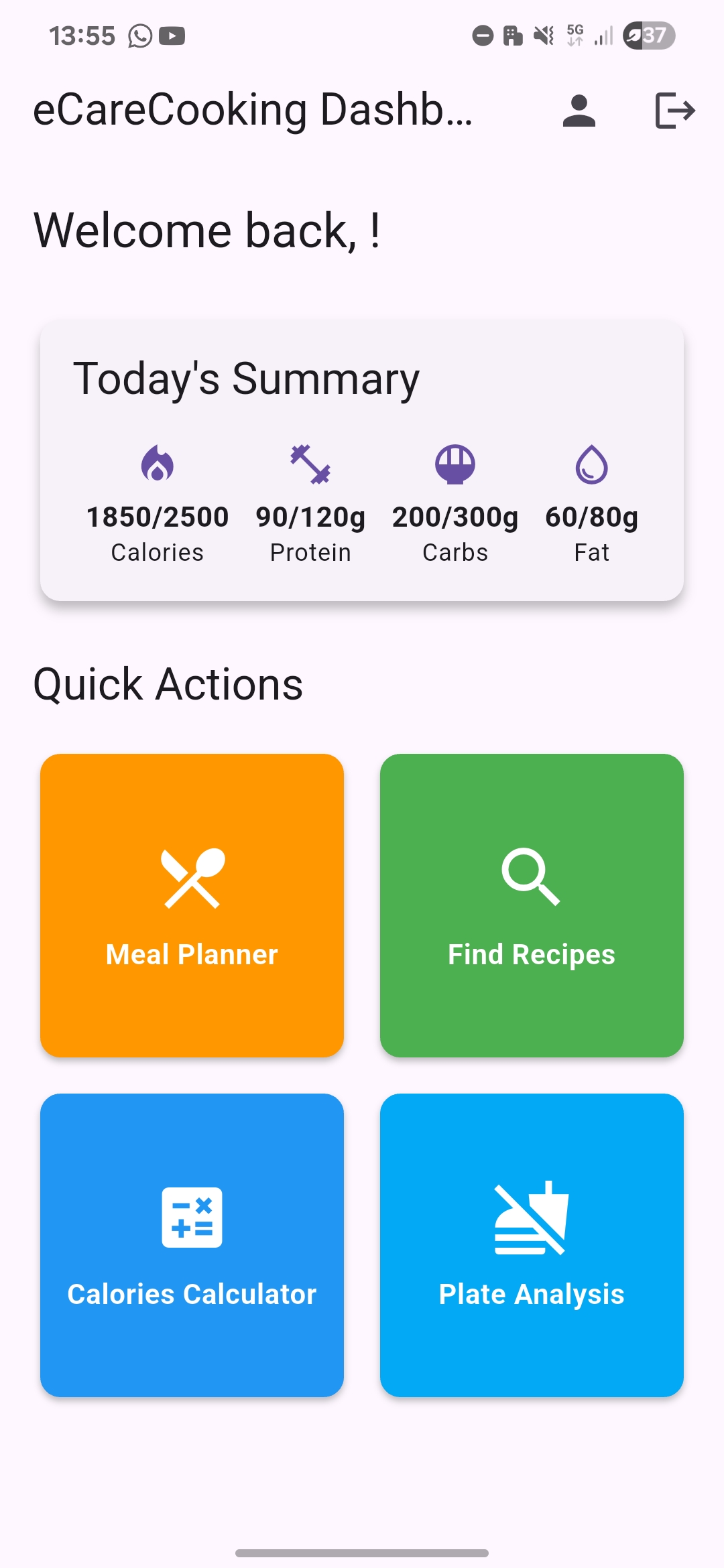Viewport: 724px width, 1568px height.
Task: Tap the 1850/2500 calories count
Action: pyautogui.click(x=157, y=516)
